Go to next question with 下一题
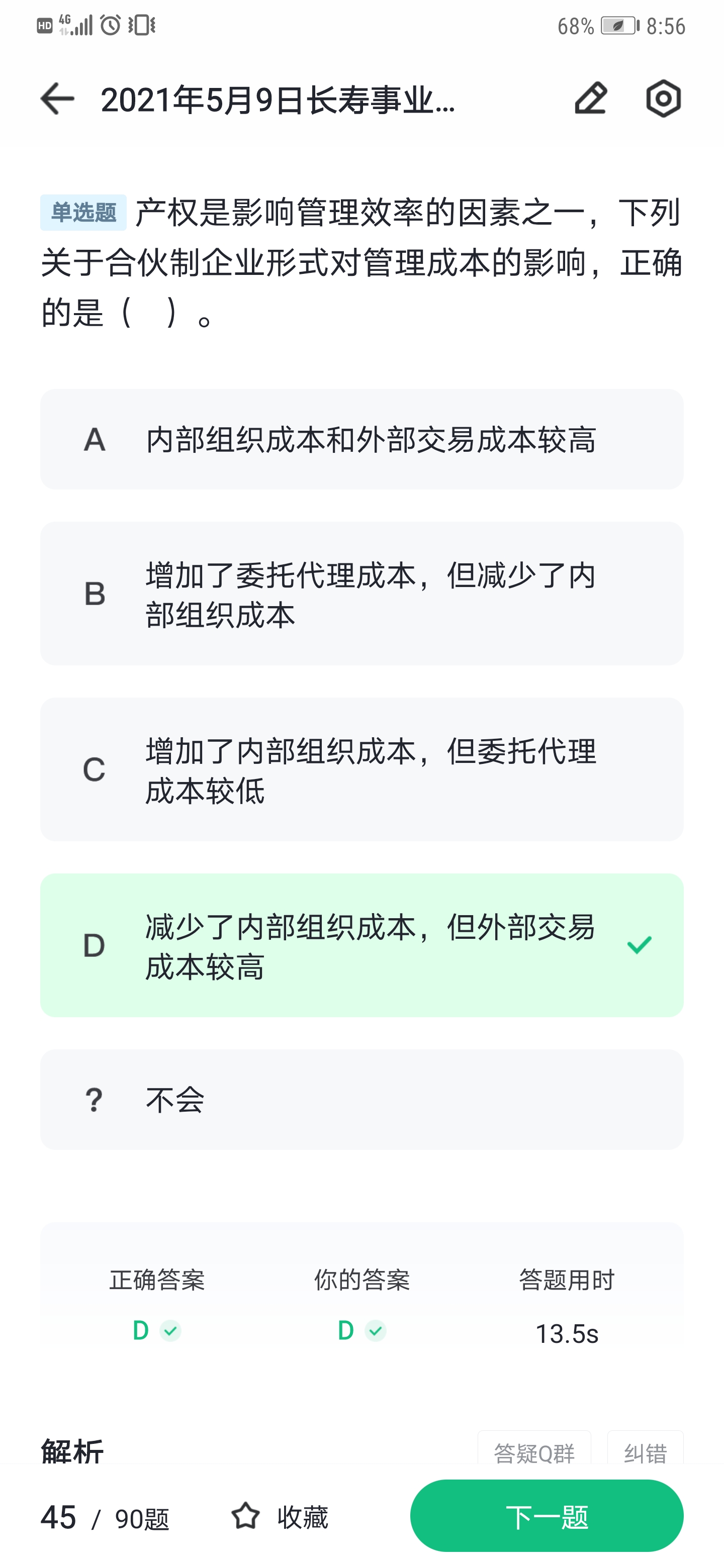Image resolution: width=724 pixels, height=1568 pixels. (x=547, y=1516)
